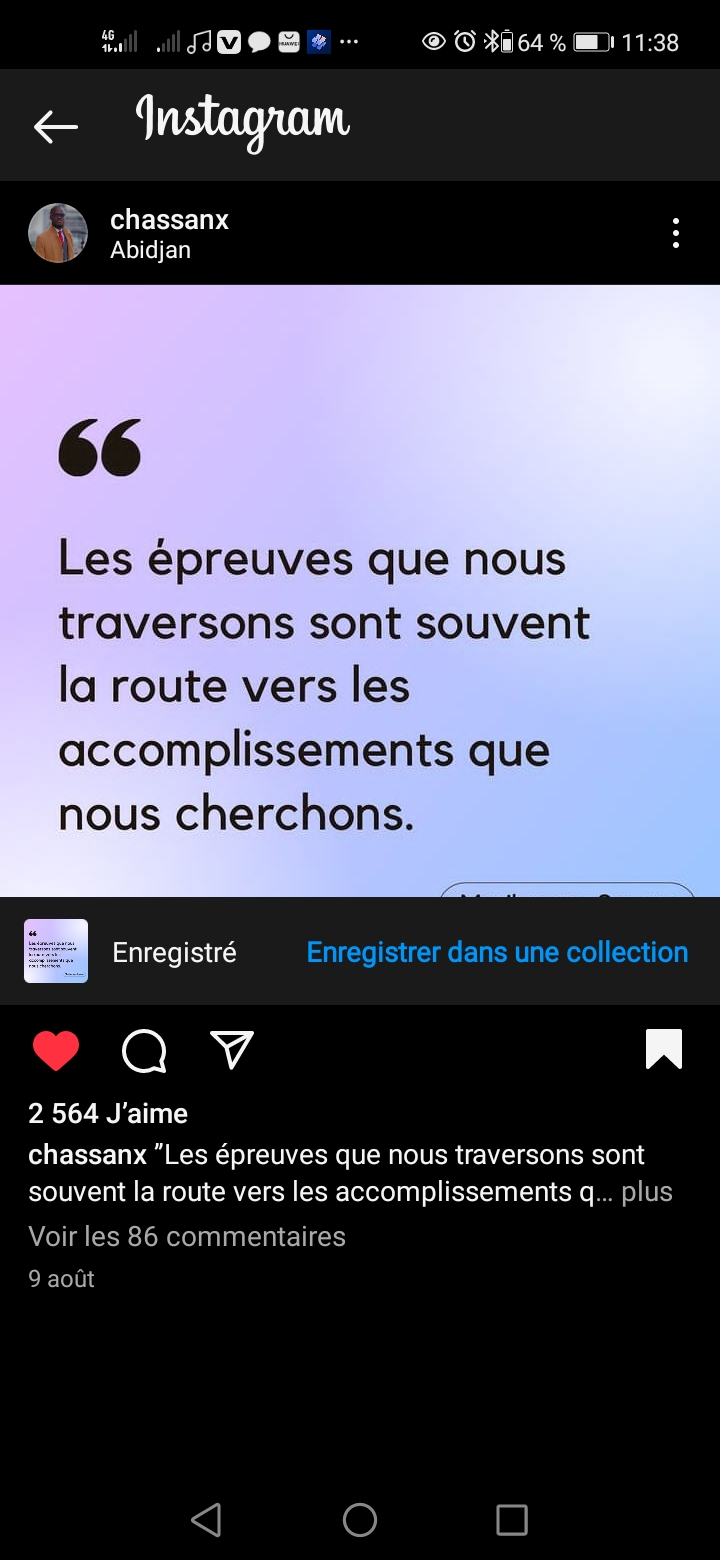The image size is (720, 1560).
Task: Open the comment bubble icon
Action: 144,1051
